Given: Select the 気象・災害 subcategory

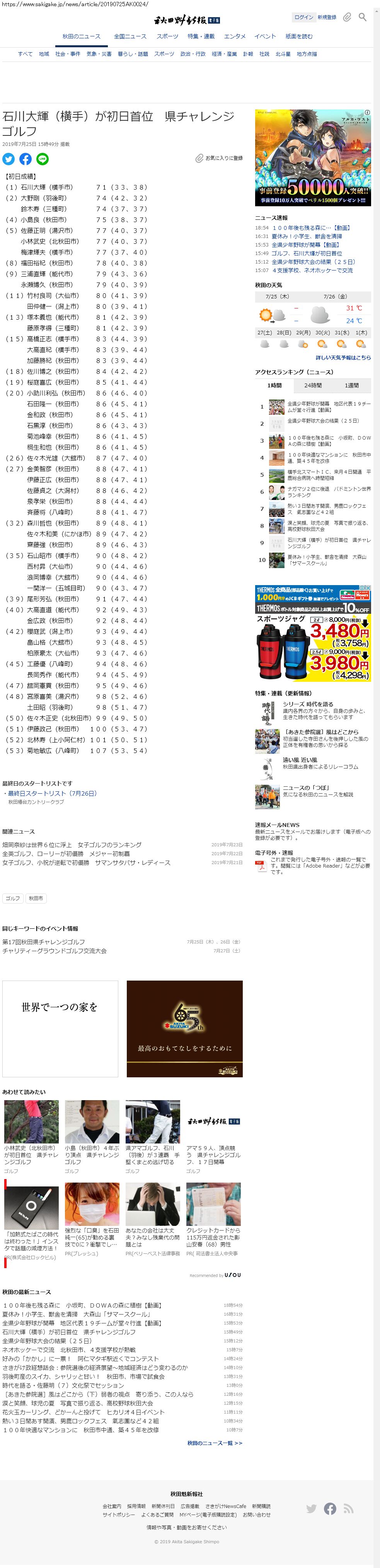Looking at the screenshot, I should pyautogui.click(x=99, y=54).
